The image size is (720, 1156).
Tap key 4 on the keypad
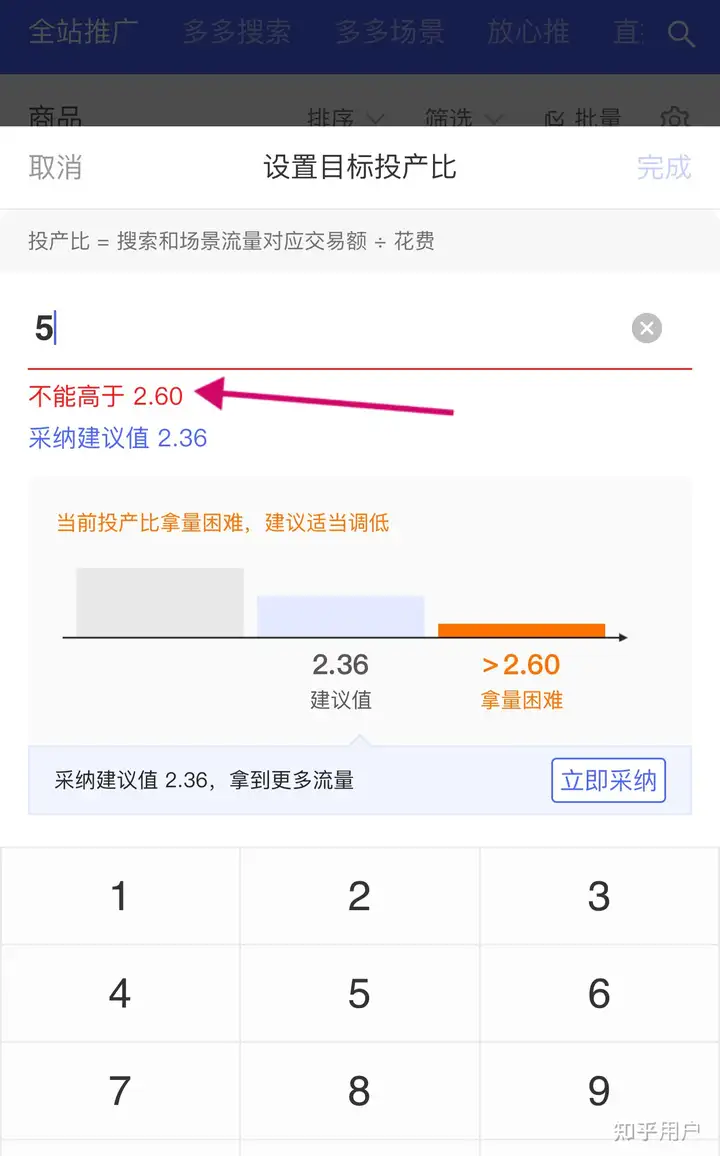pos(120,993)
